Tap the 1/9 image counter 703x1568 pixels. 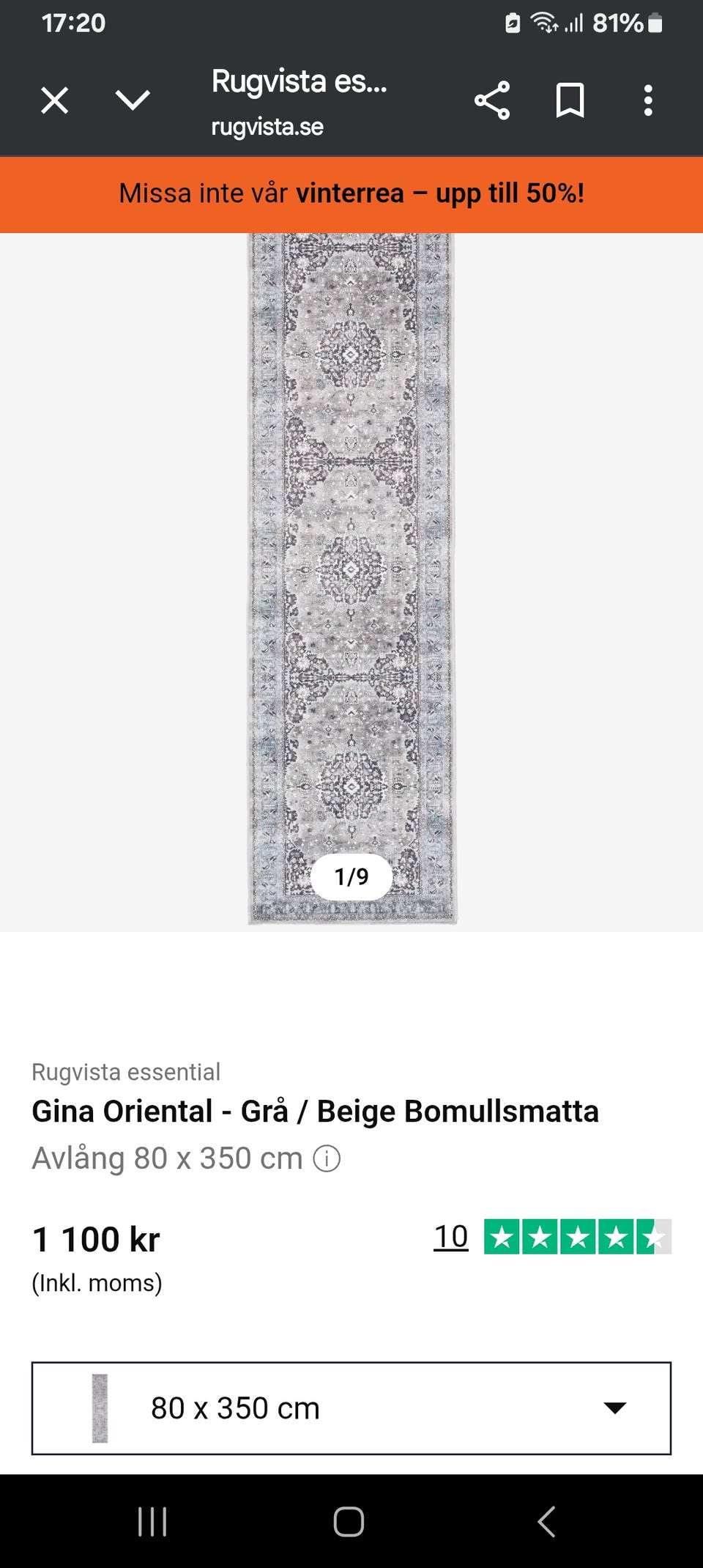(x=351, y=876)
